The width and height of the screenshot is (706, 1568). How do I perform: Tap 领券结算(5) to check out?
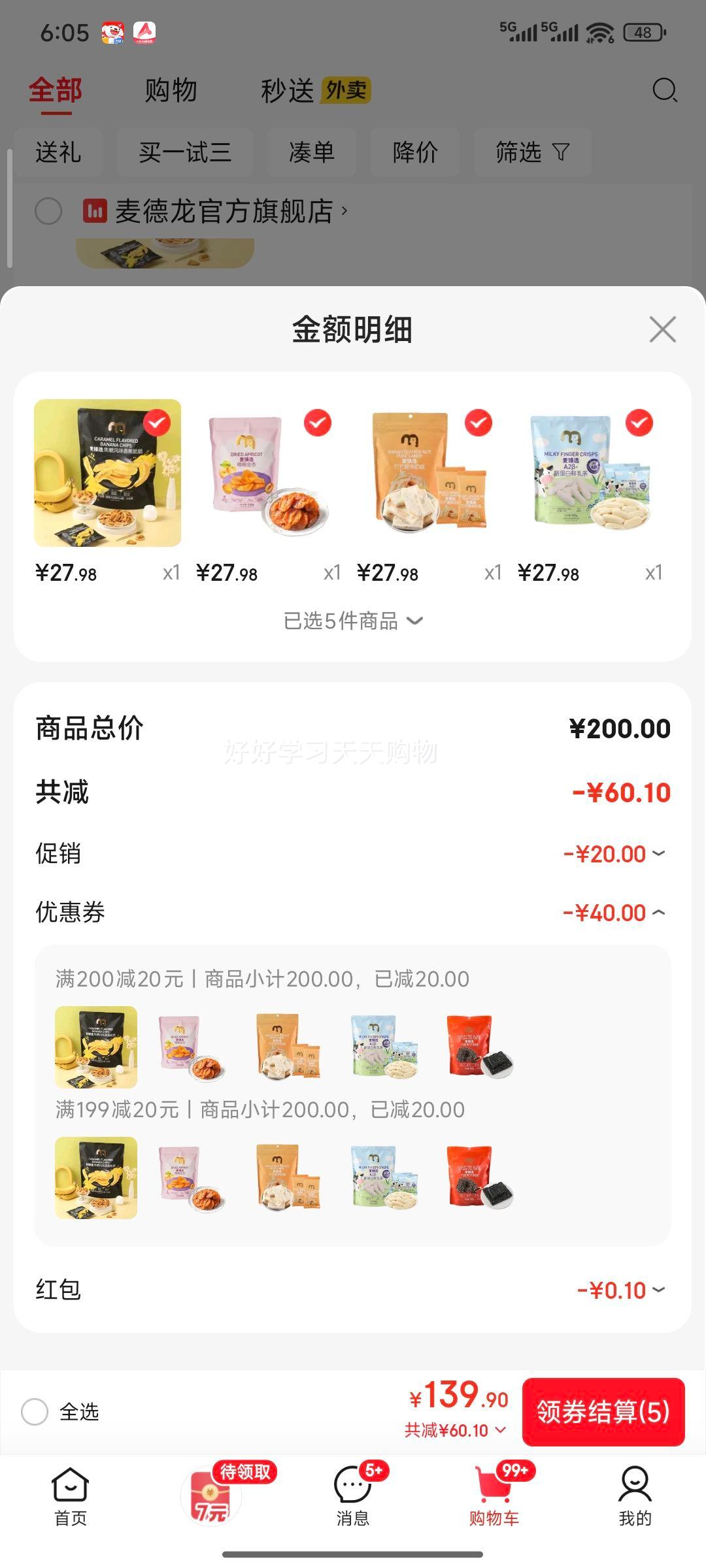tap(603, 1412)
